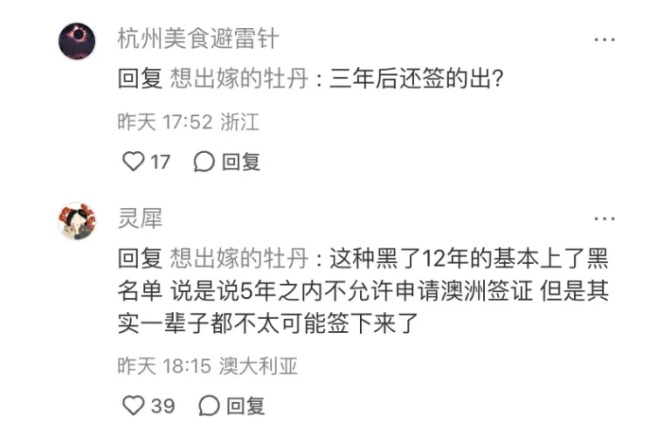Open overflow menu on 灵犀's comment
Viewport: 650px width, 430px height.
604,219
